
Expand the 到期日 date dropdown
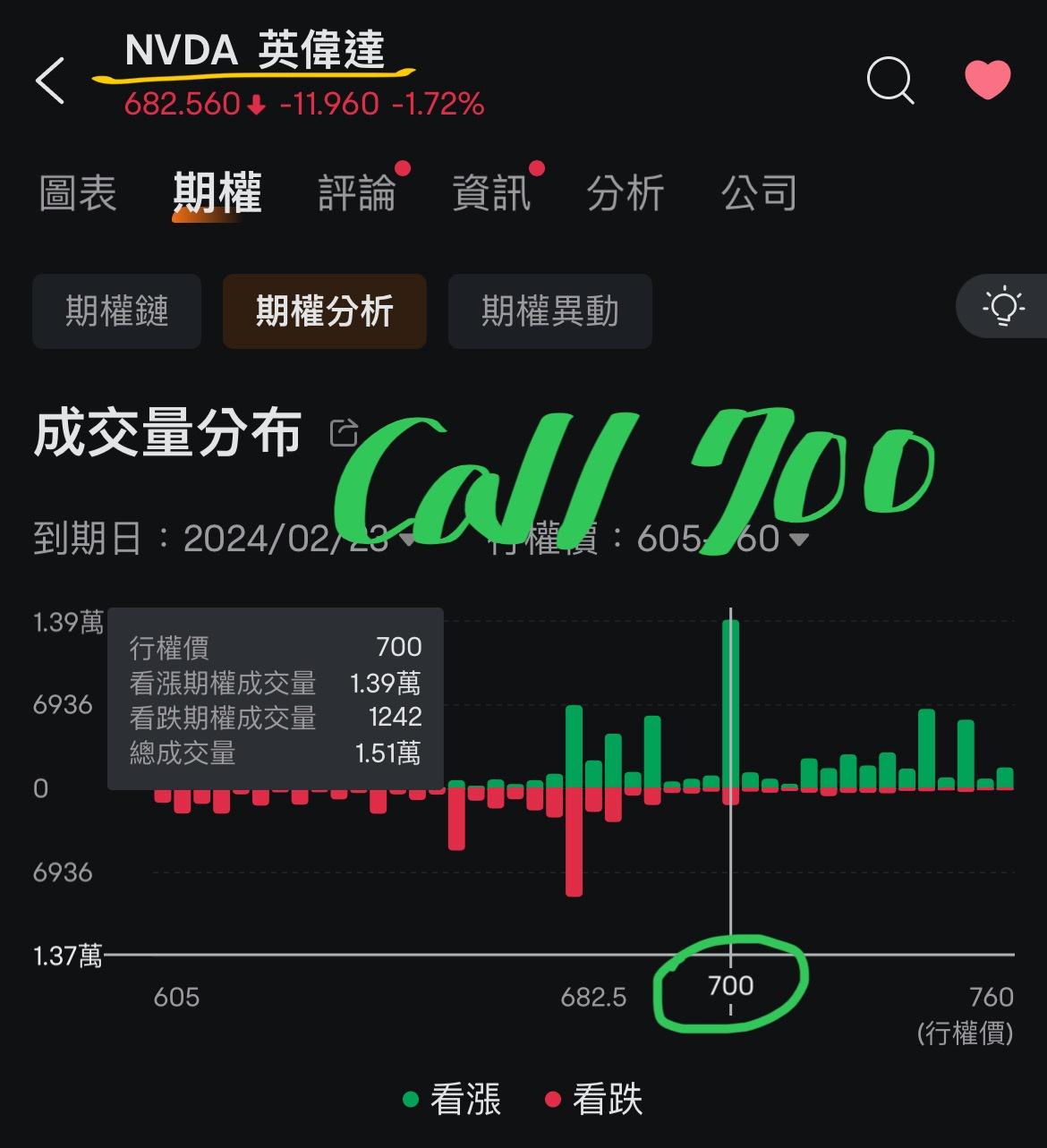point(407,540)
